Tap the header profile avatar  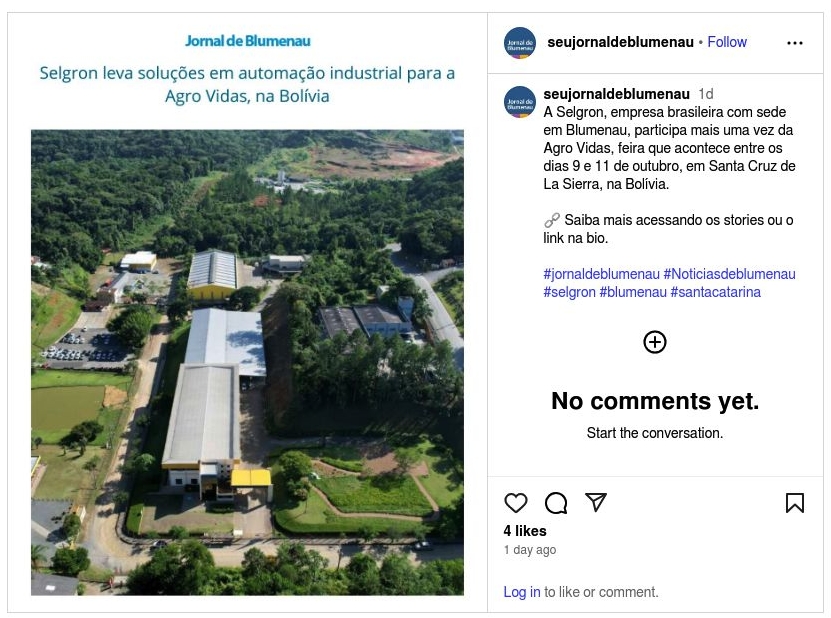pyautogui.click(x=520, y=43)
